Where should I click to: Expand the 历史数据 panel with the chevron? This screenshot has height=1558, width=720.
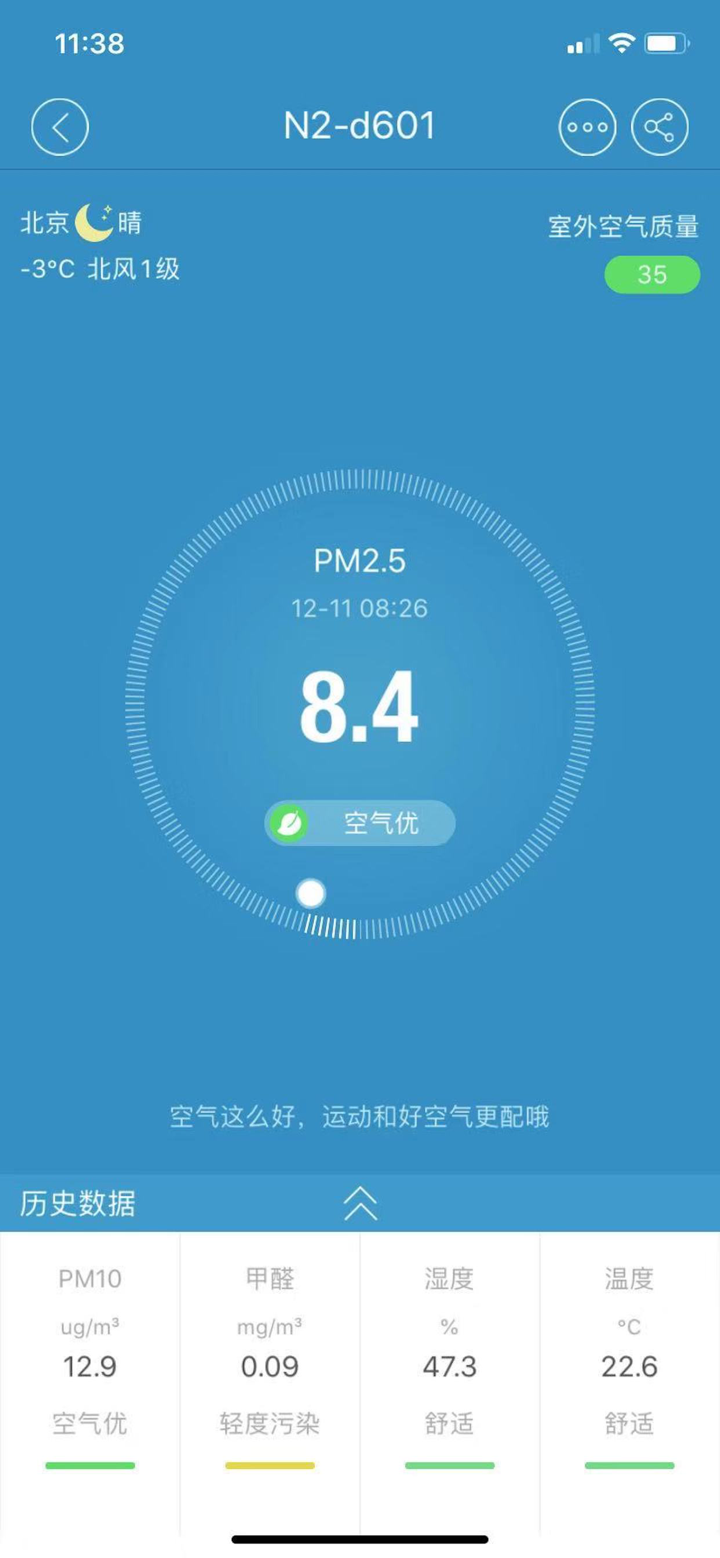360,1203
